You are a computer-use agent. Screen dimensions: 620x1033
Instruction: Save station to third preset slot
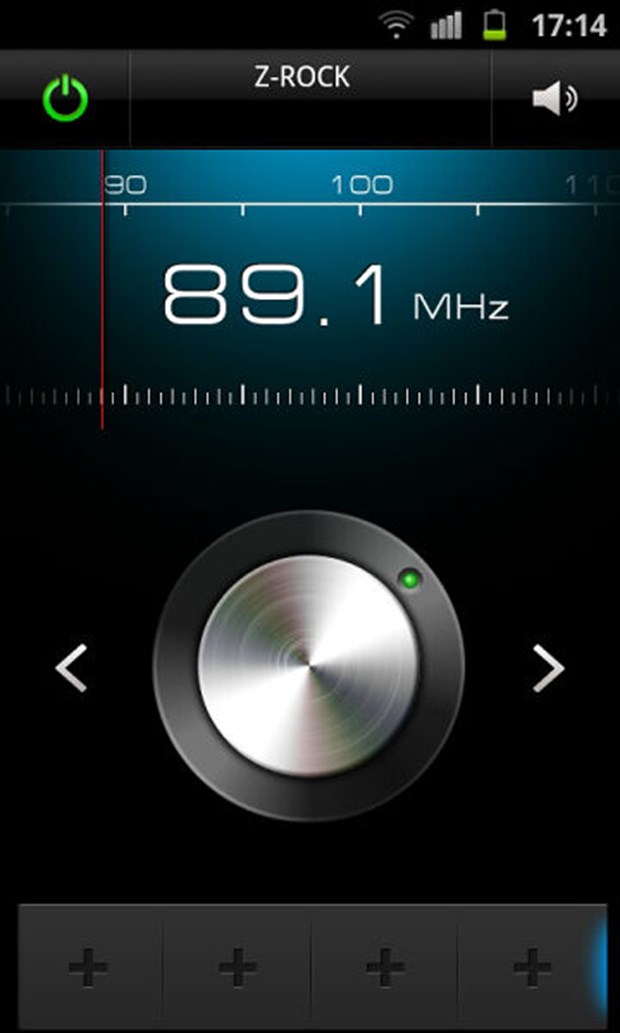tap(384, 968)
